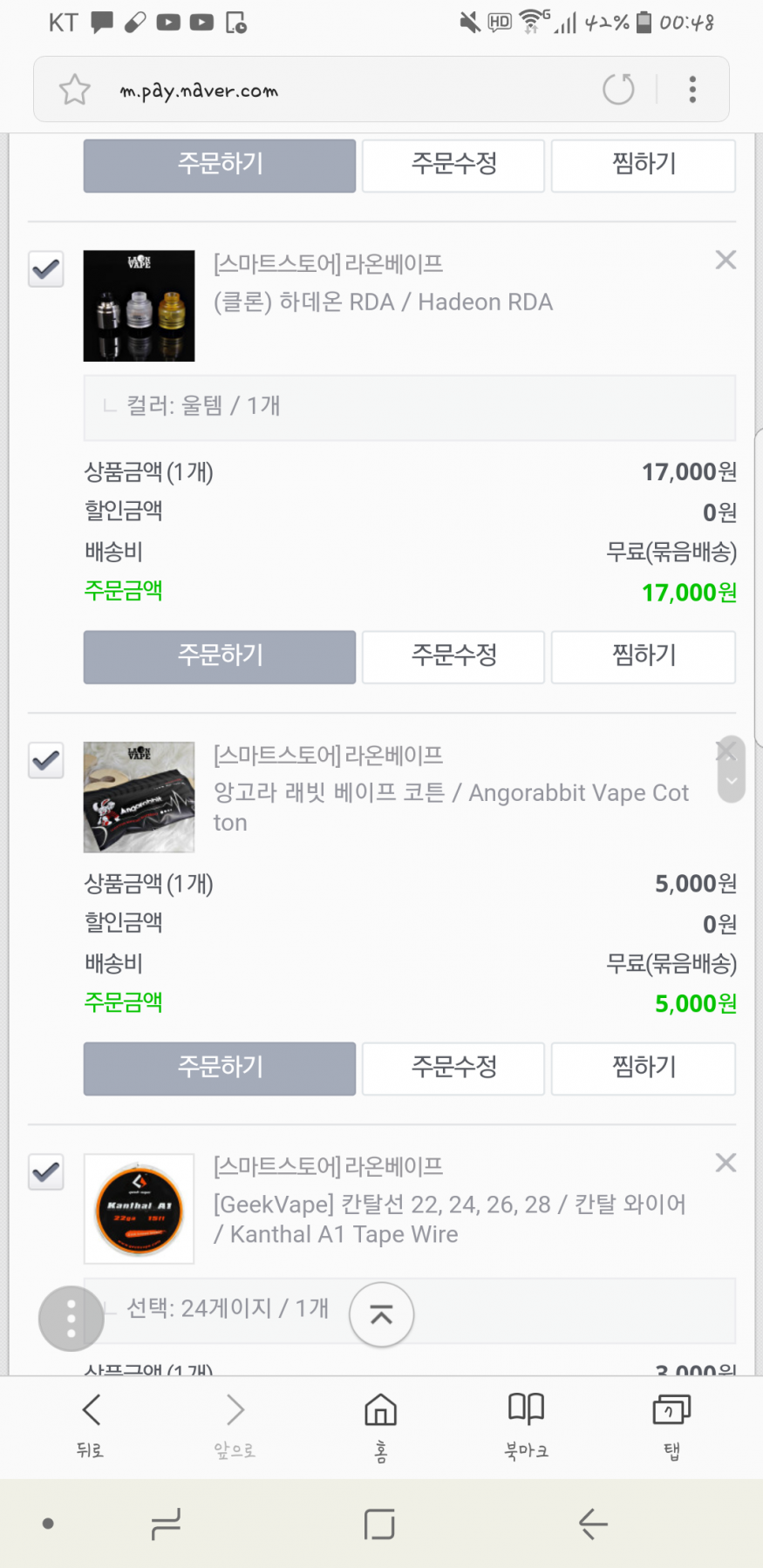Open the floating three-dot quick menu

pyautogui.click(x=72, y=1319)
